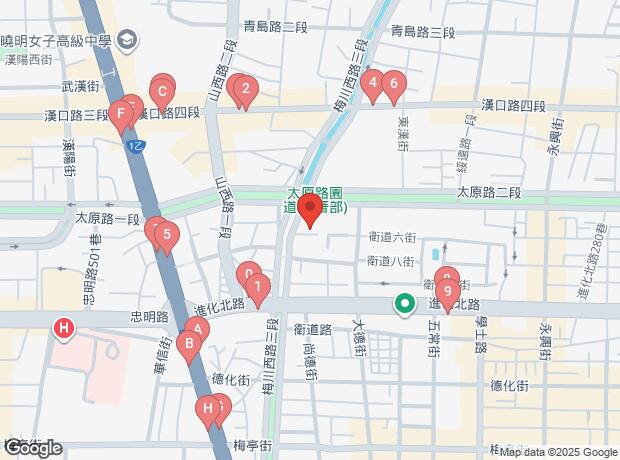The width and height of the screenshot is (620, 460).
Task: Tap map marker 6
Action: (394, 86)
